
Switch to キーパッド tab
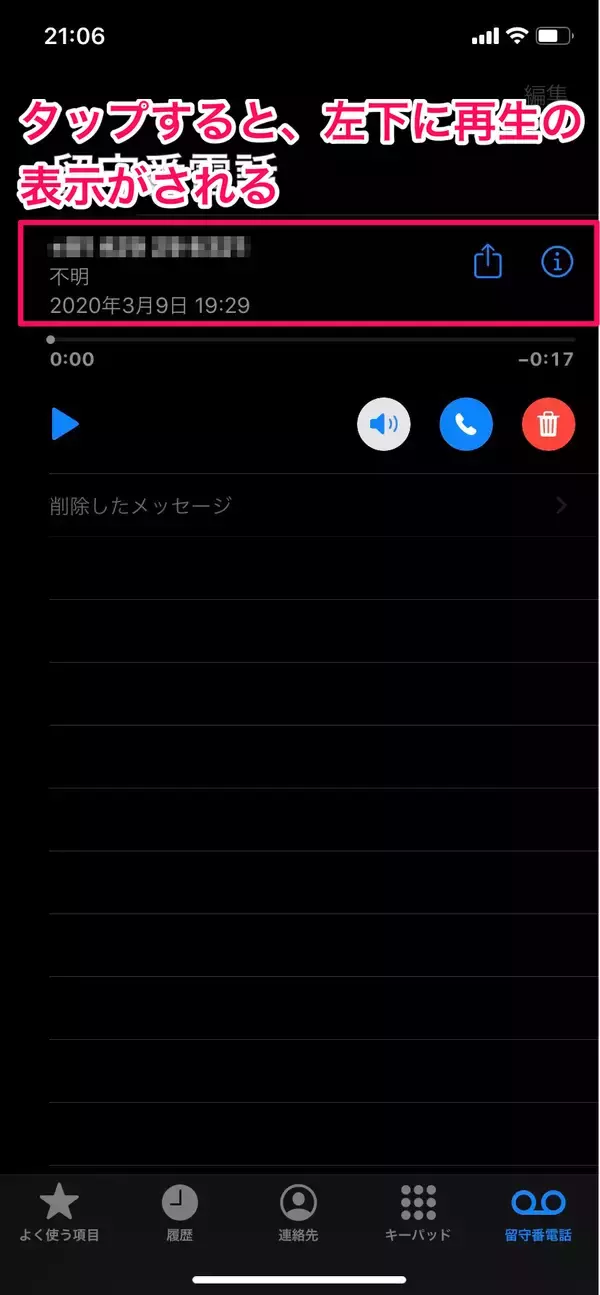418,1212
